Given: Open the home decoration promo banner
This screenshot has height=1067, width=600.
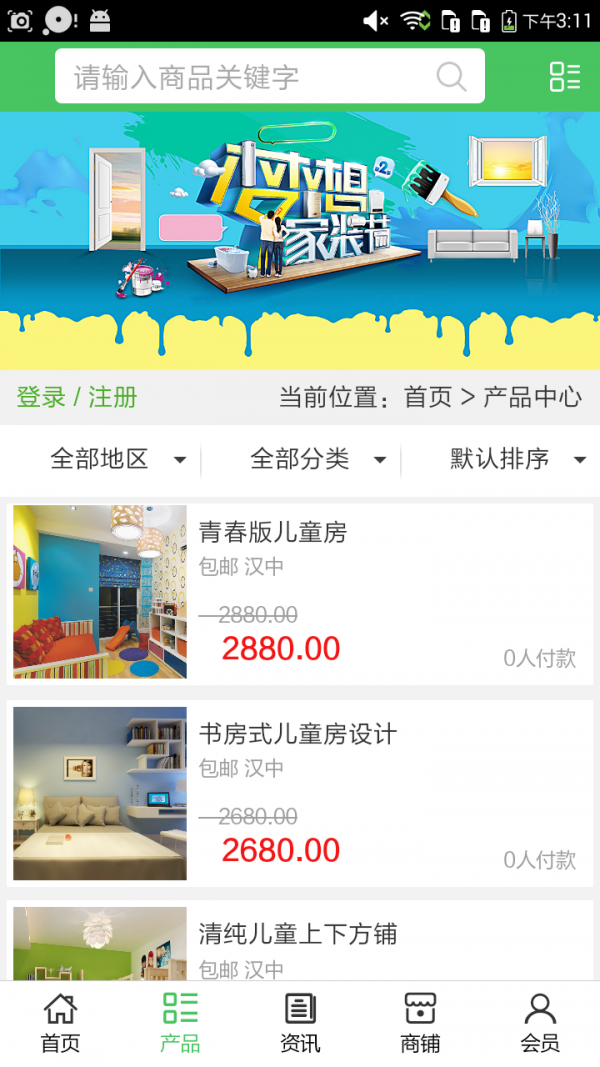Looking at the screenshot, I should (300, 240).
